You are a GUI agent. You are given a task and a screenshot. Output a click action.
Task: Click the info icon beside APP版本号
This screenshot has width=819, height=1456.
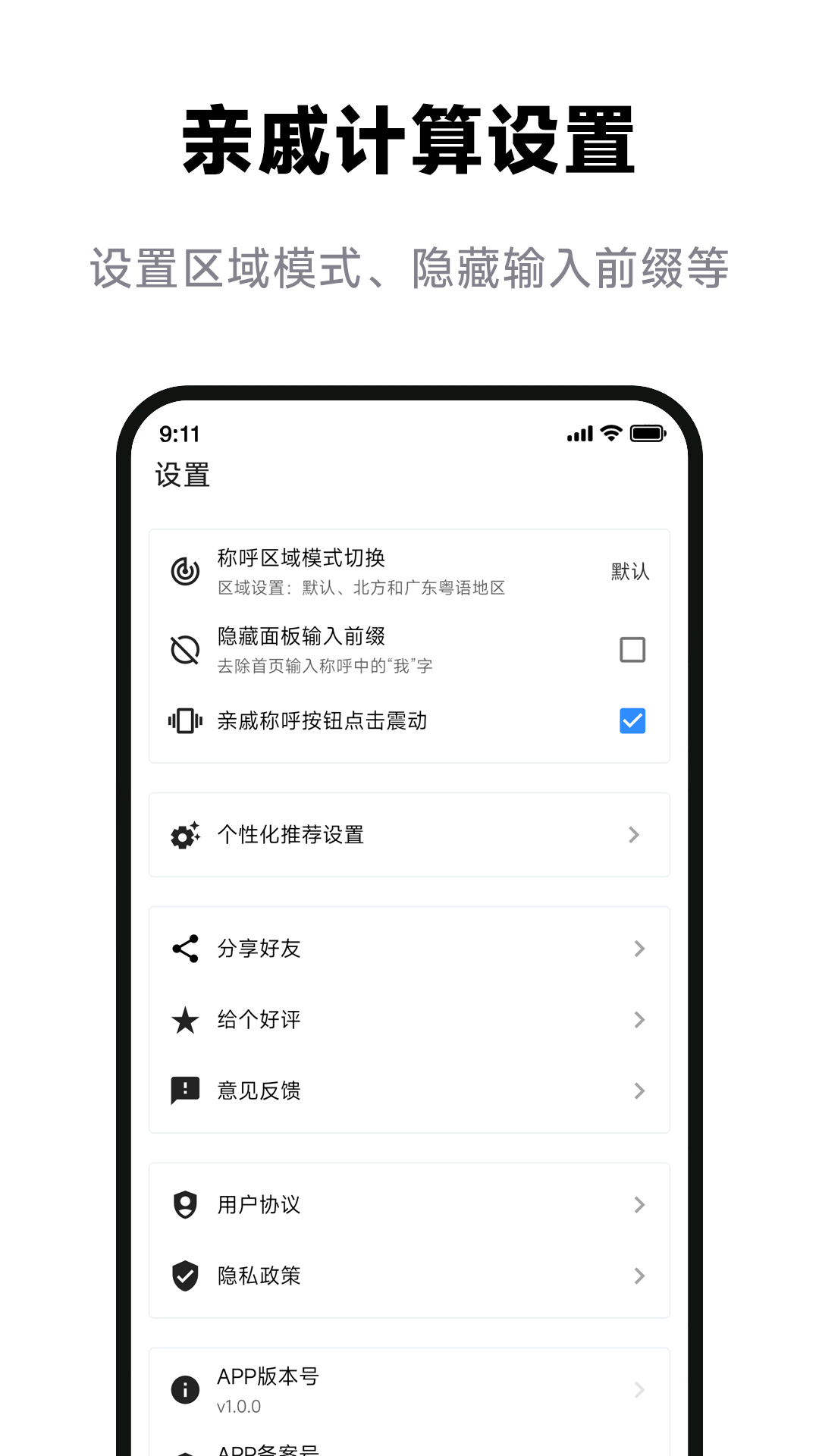[184, 1390]
